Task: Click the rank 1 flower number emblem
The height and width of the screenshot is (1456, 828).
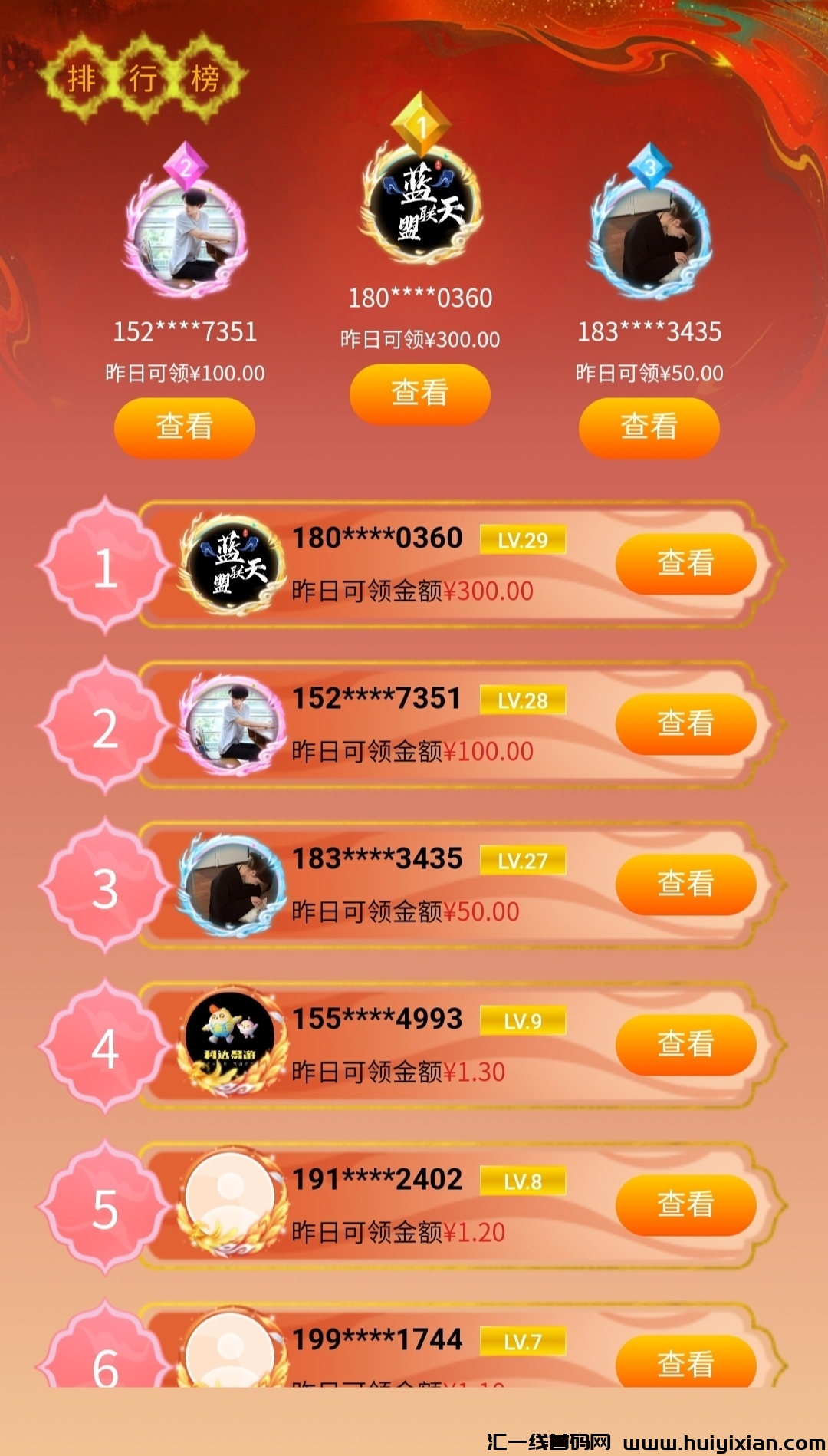Action: click(x=103, y=565)
